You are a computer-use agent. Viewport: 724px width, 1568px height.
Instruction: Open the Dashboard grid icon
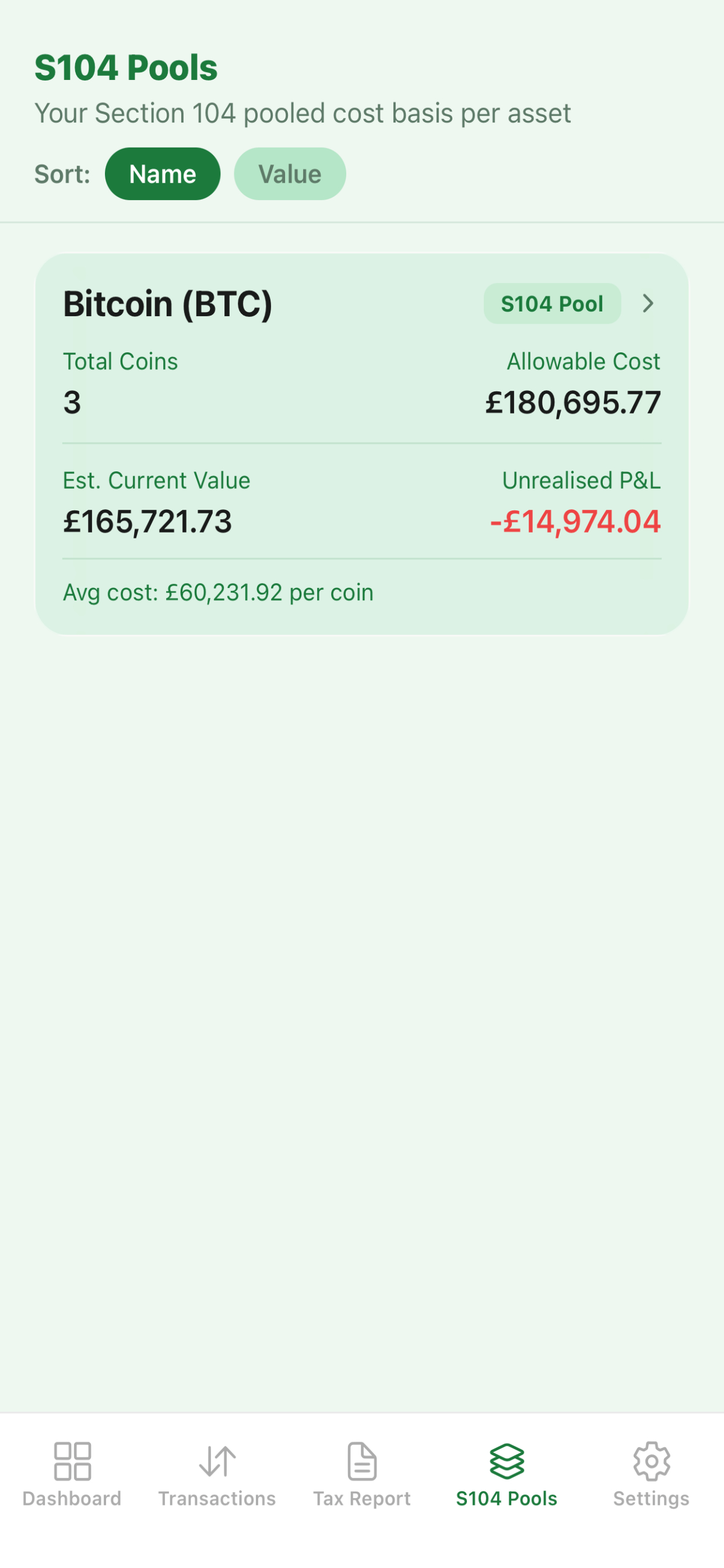pos(72,1461)
